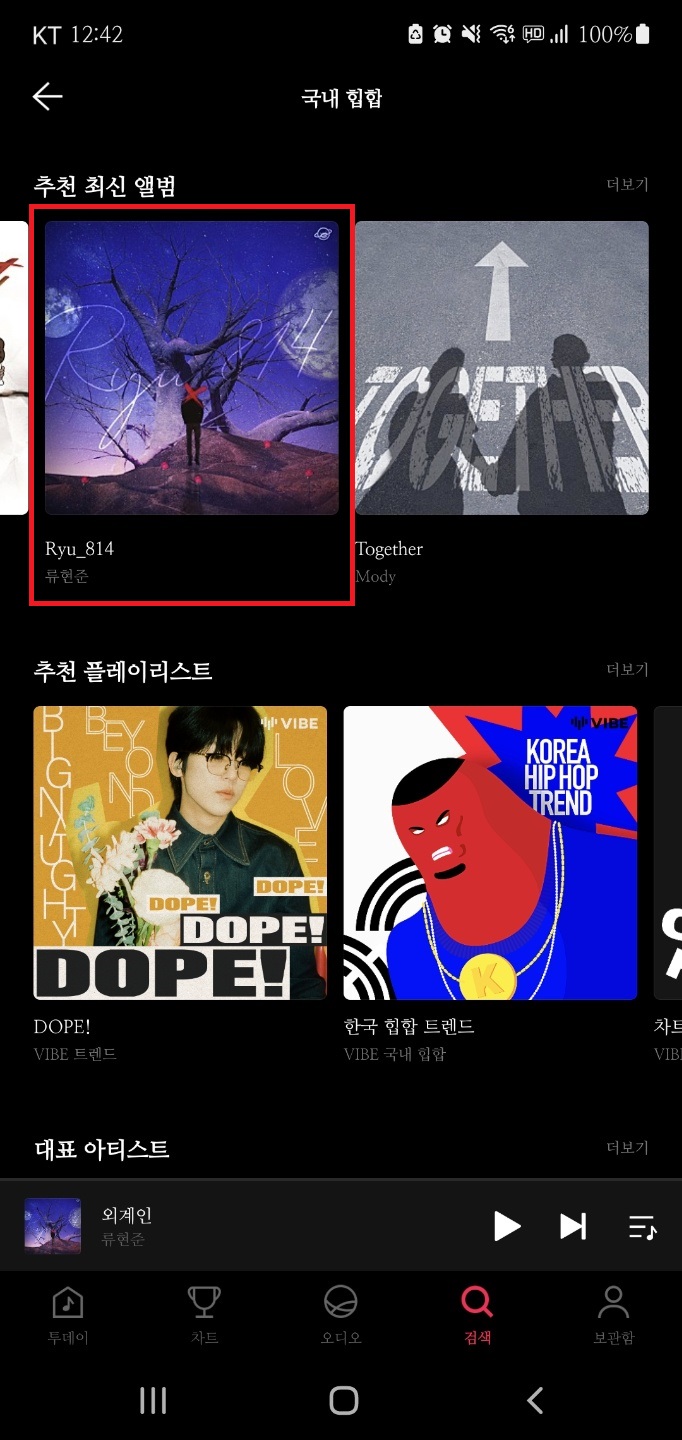Image resolution: width=682 pixels, height=1440 pixels.
Task: Open the current playlist queue
Action: click(642, 1226)
